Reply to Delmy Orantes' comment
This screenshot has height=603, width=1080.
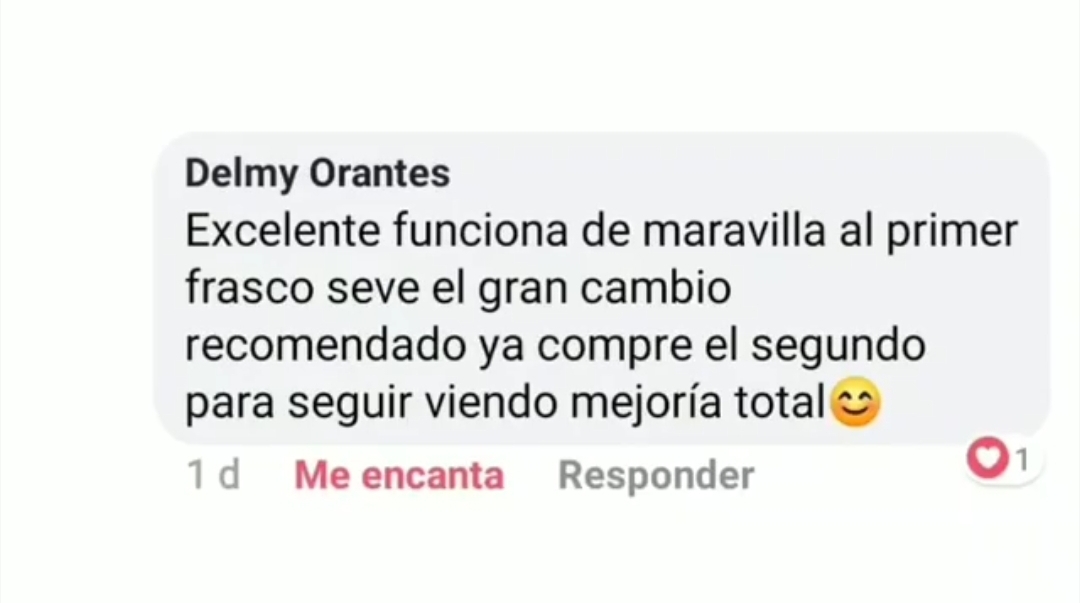655,475
